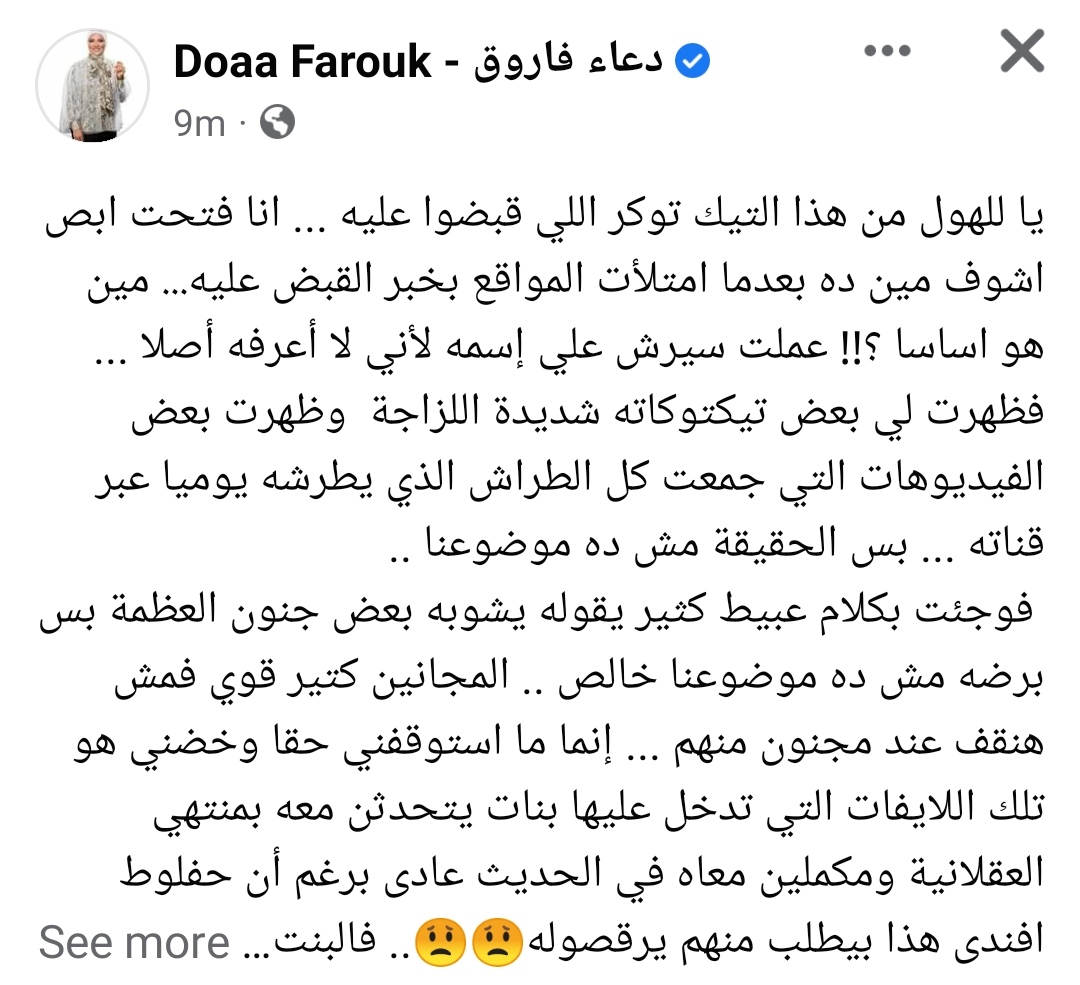Tap the public audience globe icon
Image resolution: width=1080 pixels, height=985 pixels.
(x=277, y=123)
